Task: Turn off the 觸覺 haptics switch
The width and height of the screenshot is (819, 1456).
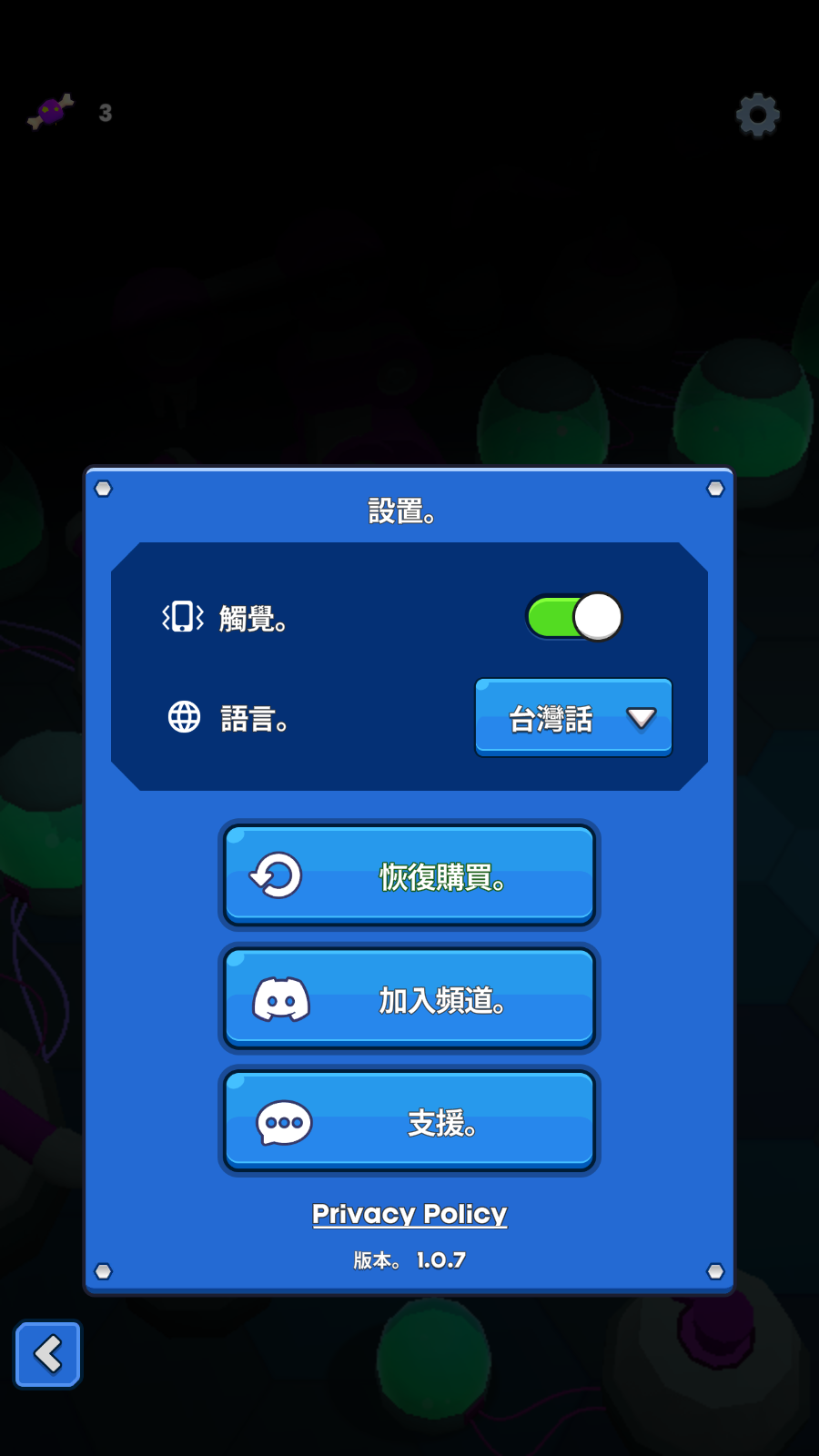Action: click(x=574, y=617)
